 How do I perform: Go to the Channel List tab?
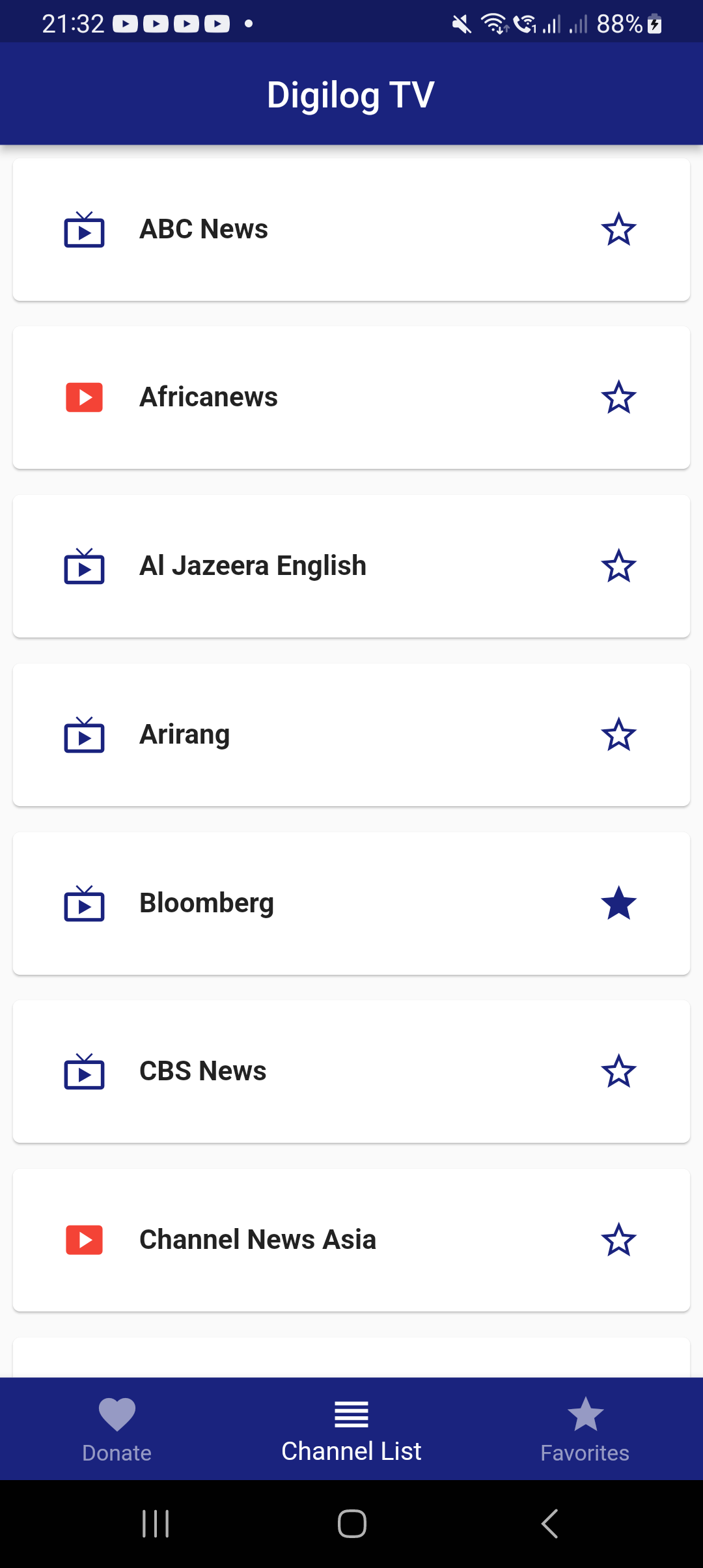(351, 1429)
